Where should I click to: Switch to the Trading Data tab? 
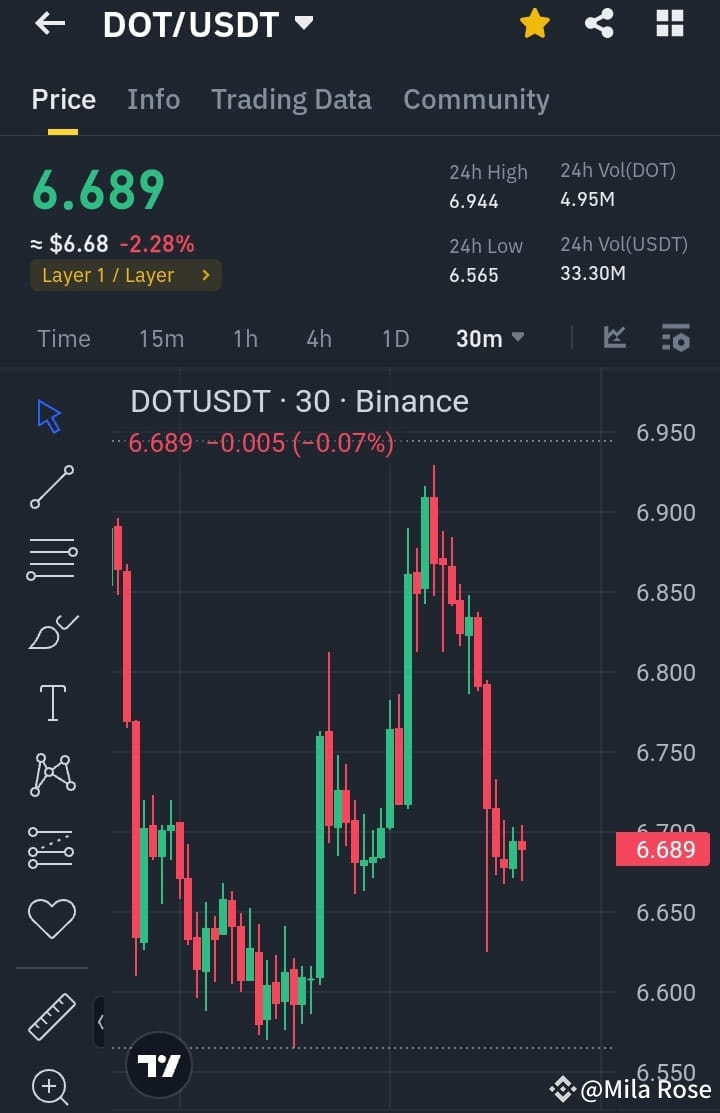click(291, 99)
